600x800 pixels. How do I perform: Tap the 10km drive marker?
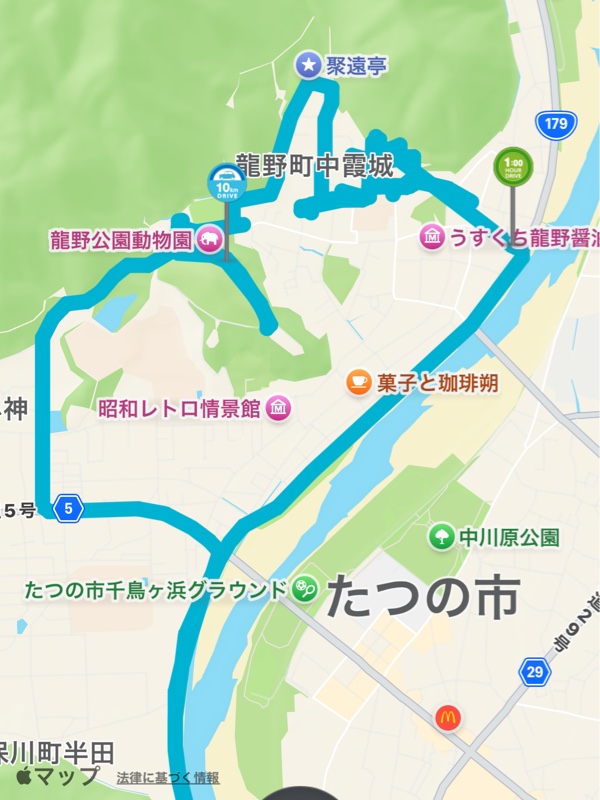[x=225, y=184]
